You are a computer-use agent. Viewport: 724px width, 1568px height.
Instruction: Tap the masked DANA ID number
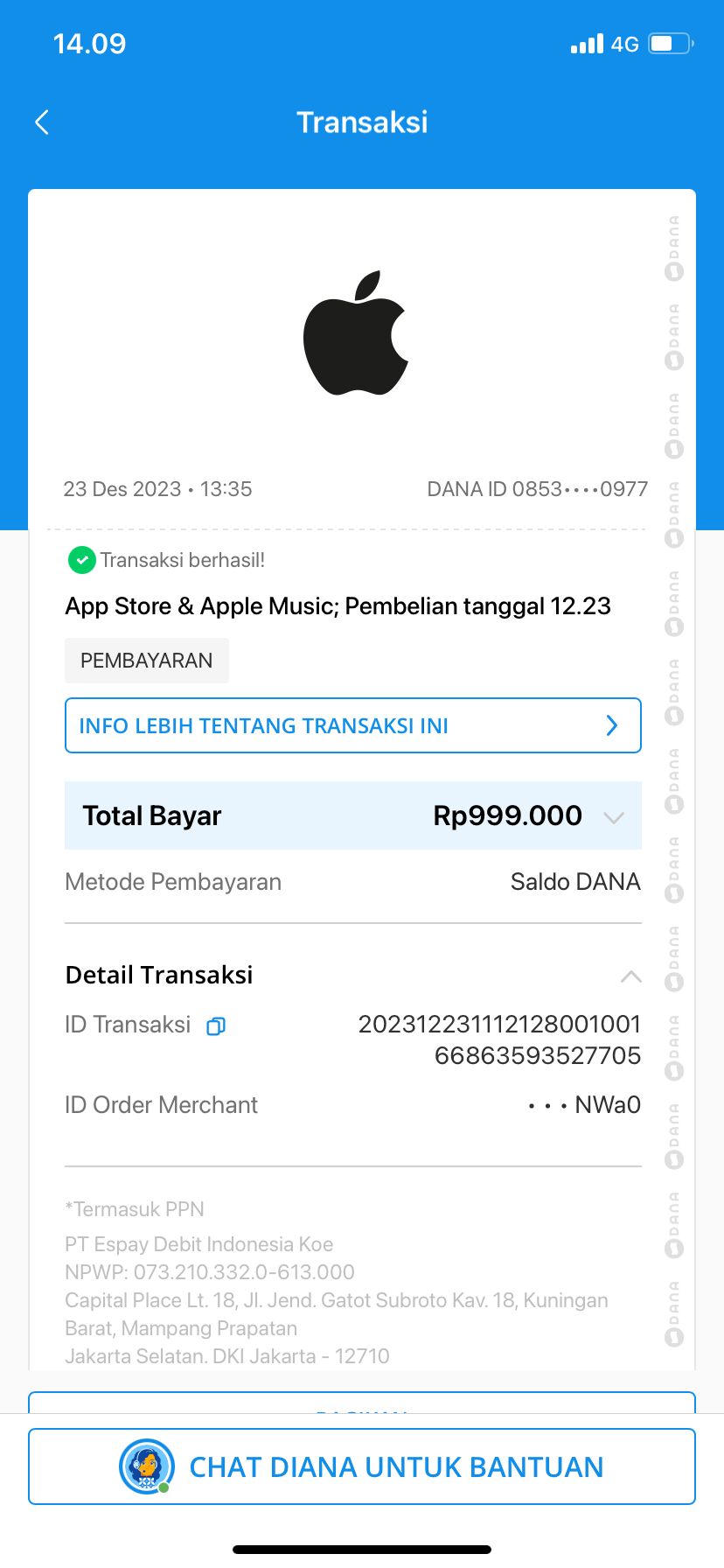(537, 489)
